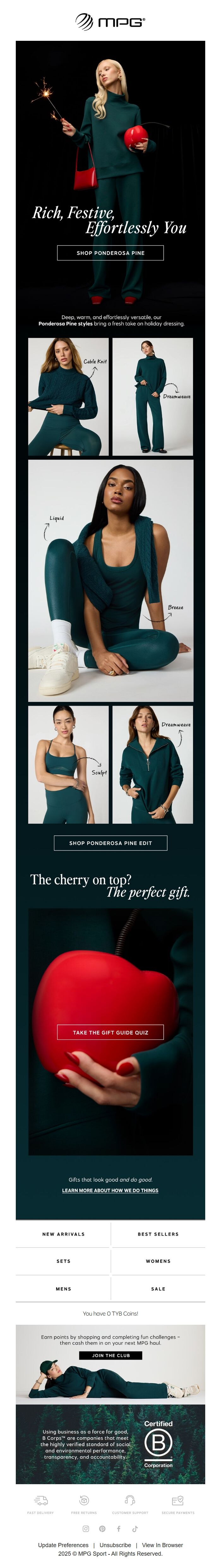Screen dimensions: 221x1568
Task: Open MPG's Pinterest page
Action: point(102,1528)
